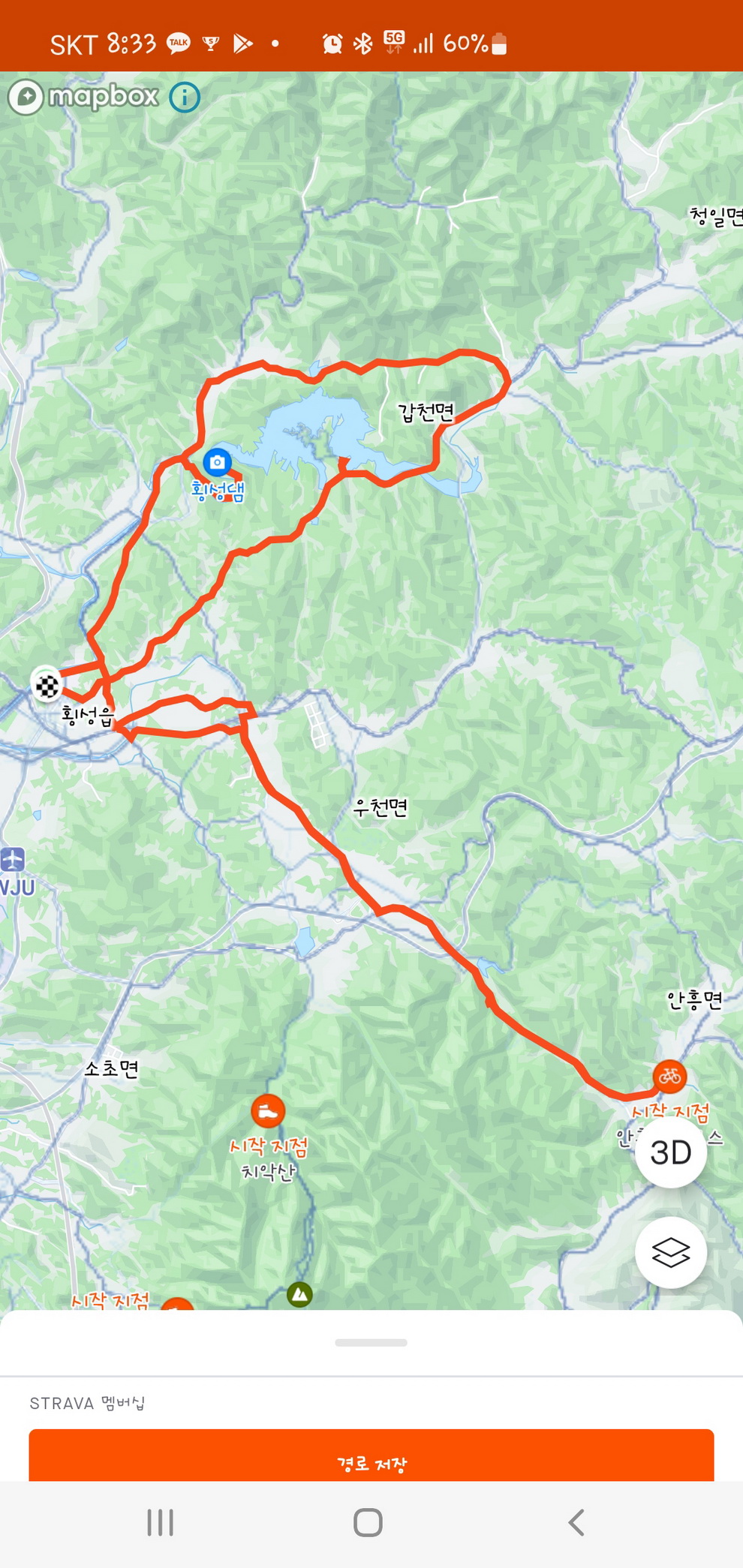The width and height of the screenshot is (743, 1568).
Task: Tap the camera marker at 횡성댐
Action: [218, 462]
